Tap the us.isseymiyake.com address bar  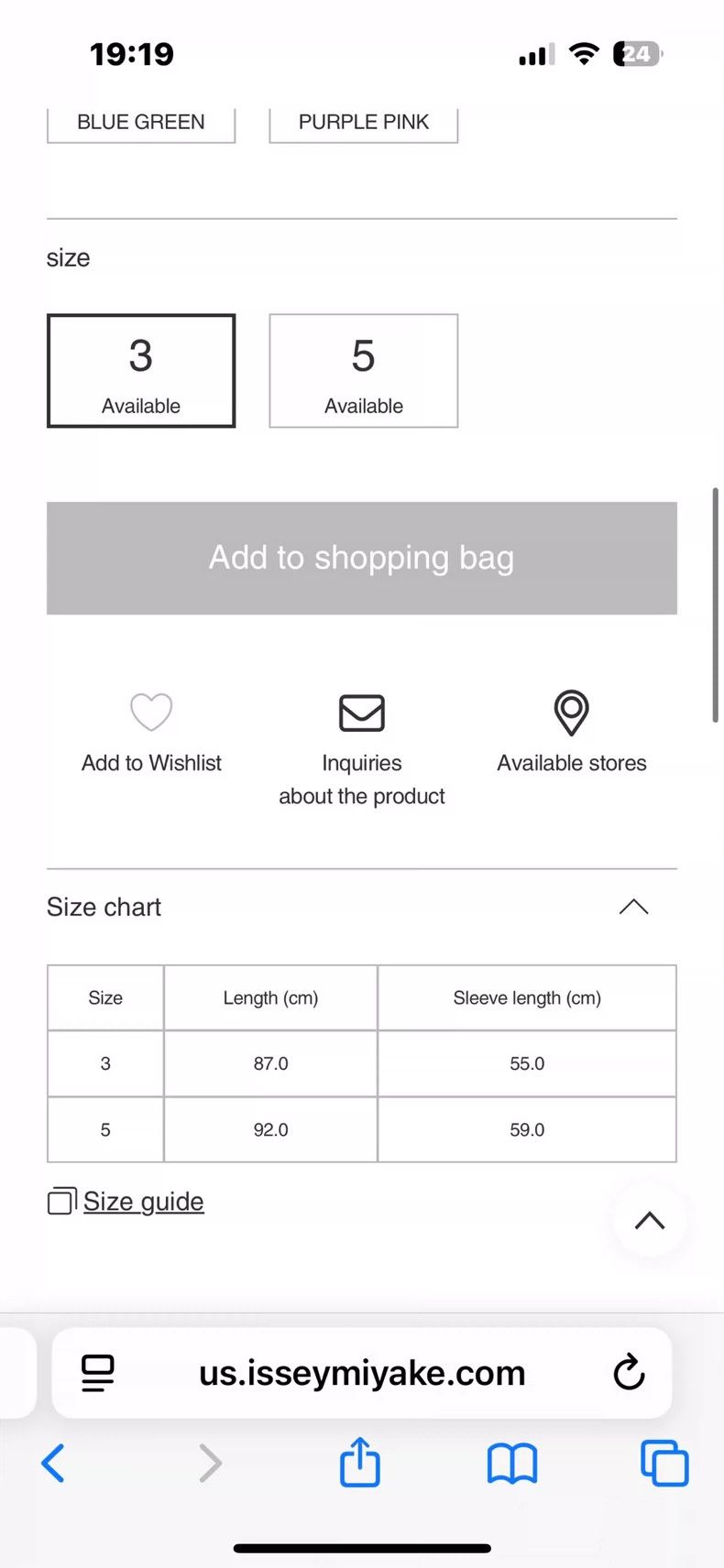click(x=362, y=1373)
